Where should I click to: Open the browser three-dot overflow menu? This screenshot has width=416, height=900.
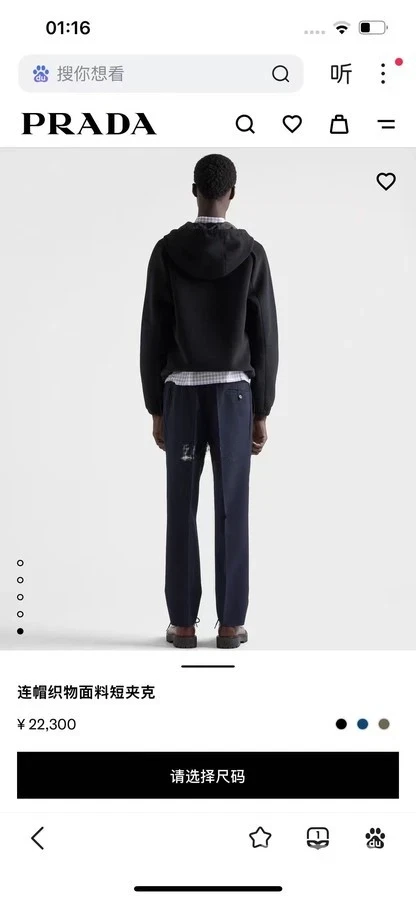[x=383, y=73]
